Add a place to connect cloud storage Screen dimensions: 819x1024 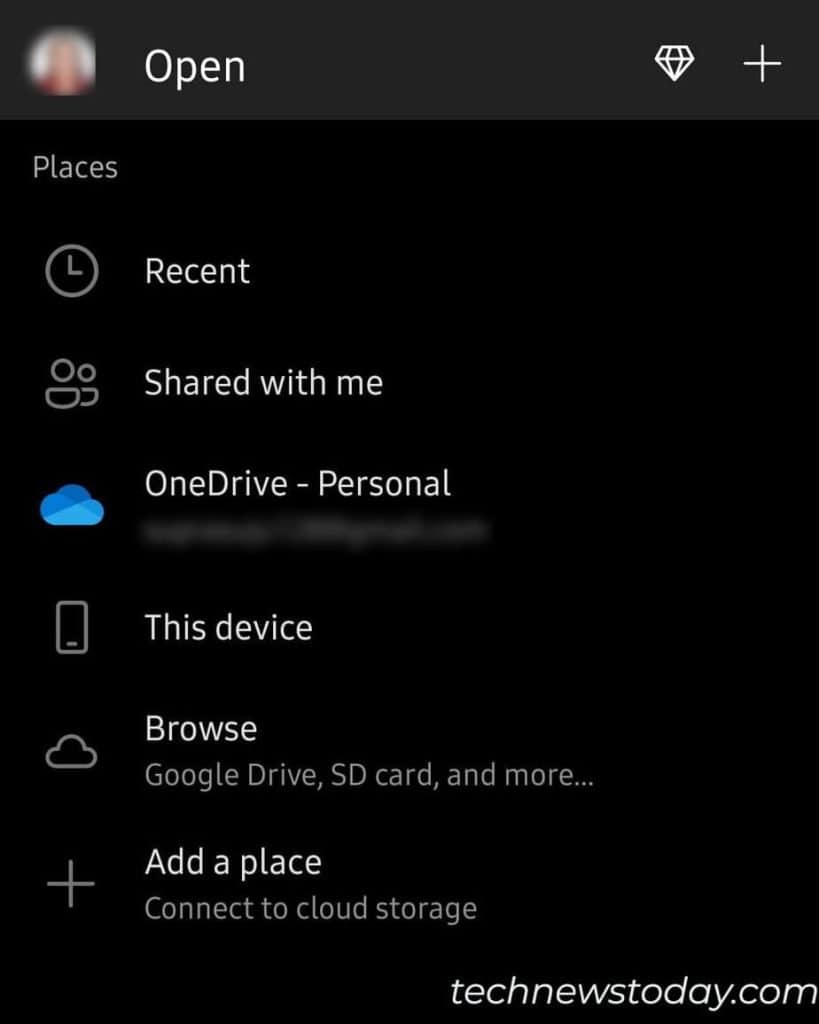tap(233, 863)
